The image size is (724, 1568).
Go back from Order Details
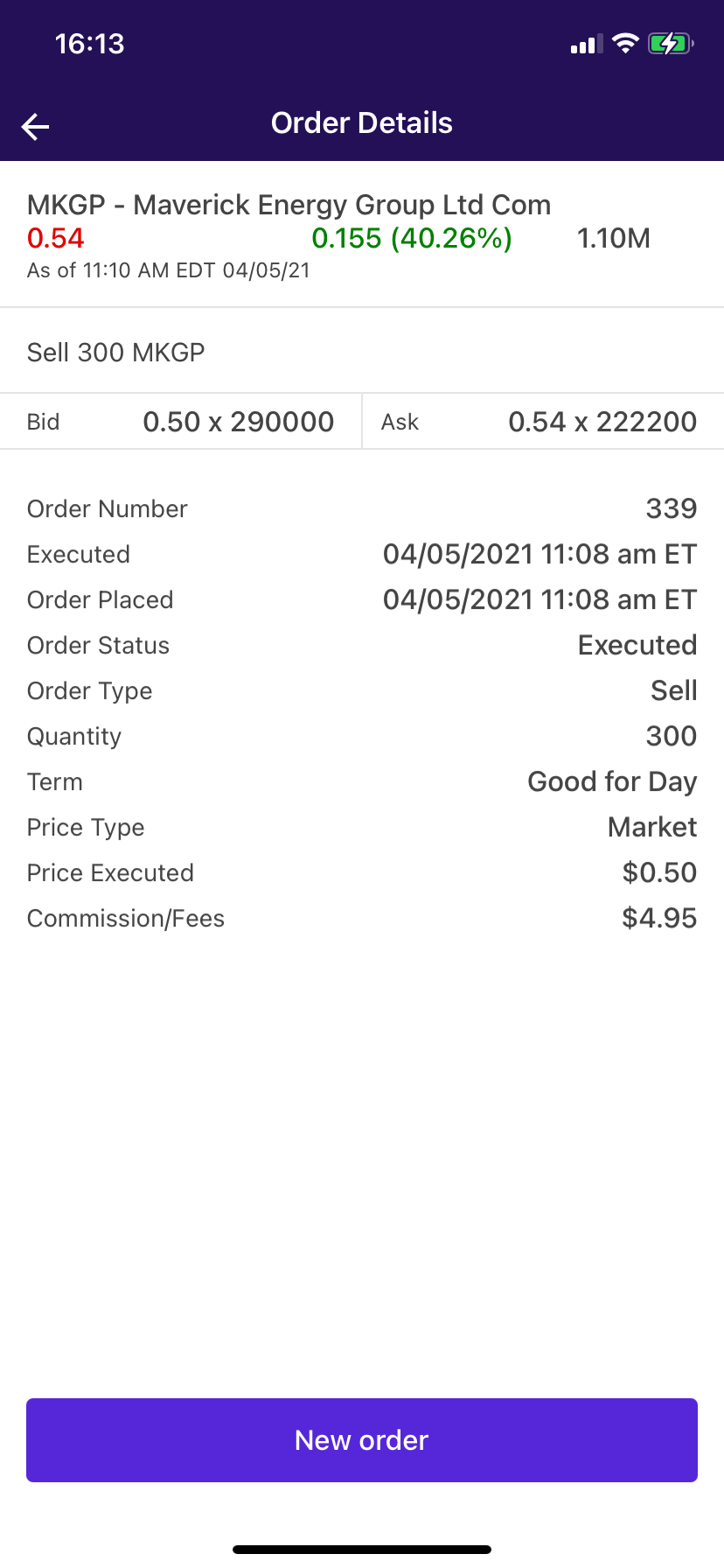(36, 127)
